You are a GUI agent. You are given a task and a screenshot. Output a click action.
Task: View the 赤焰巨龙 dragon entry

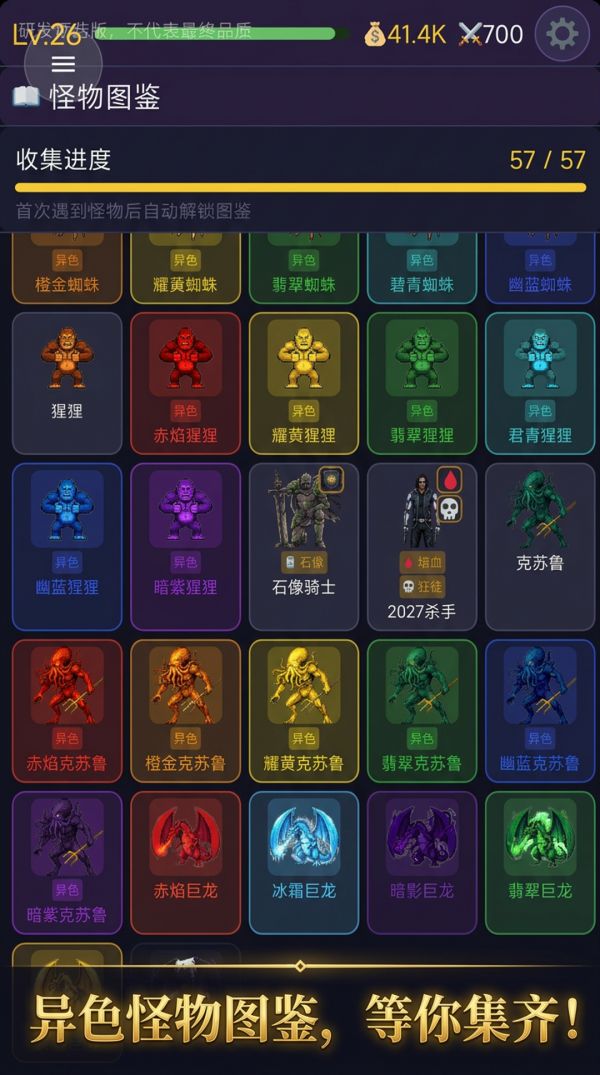point(185,862)
